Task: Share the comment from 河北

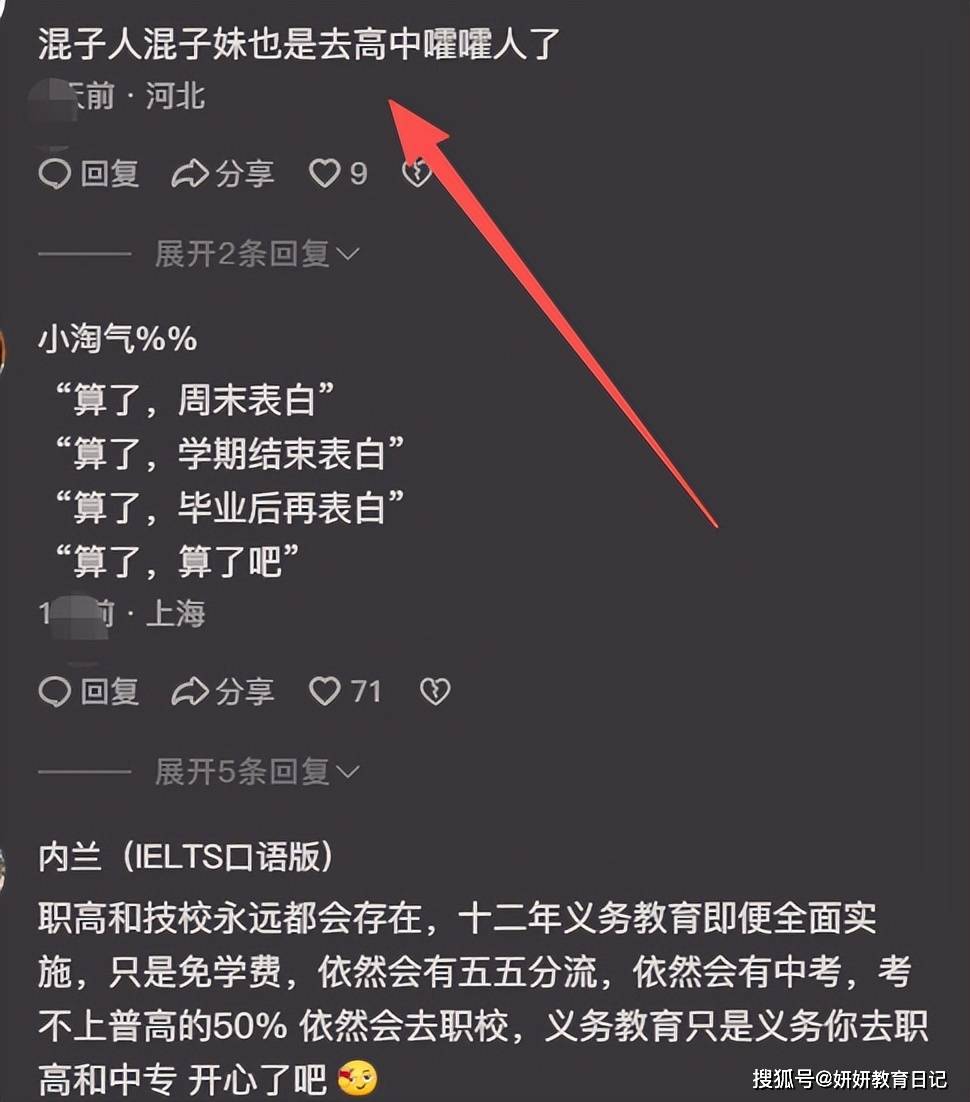Action: [x=222, y=174]
